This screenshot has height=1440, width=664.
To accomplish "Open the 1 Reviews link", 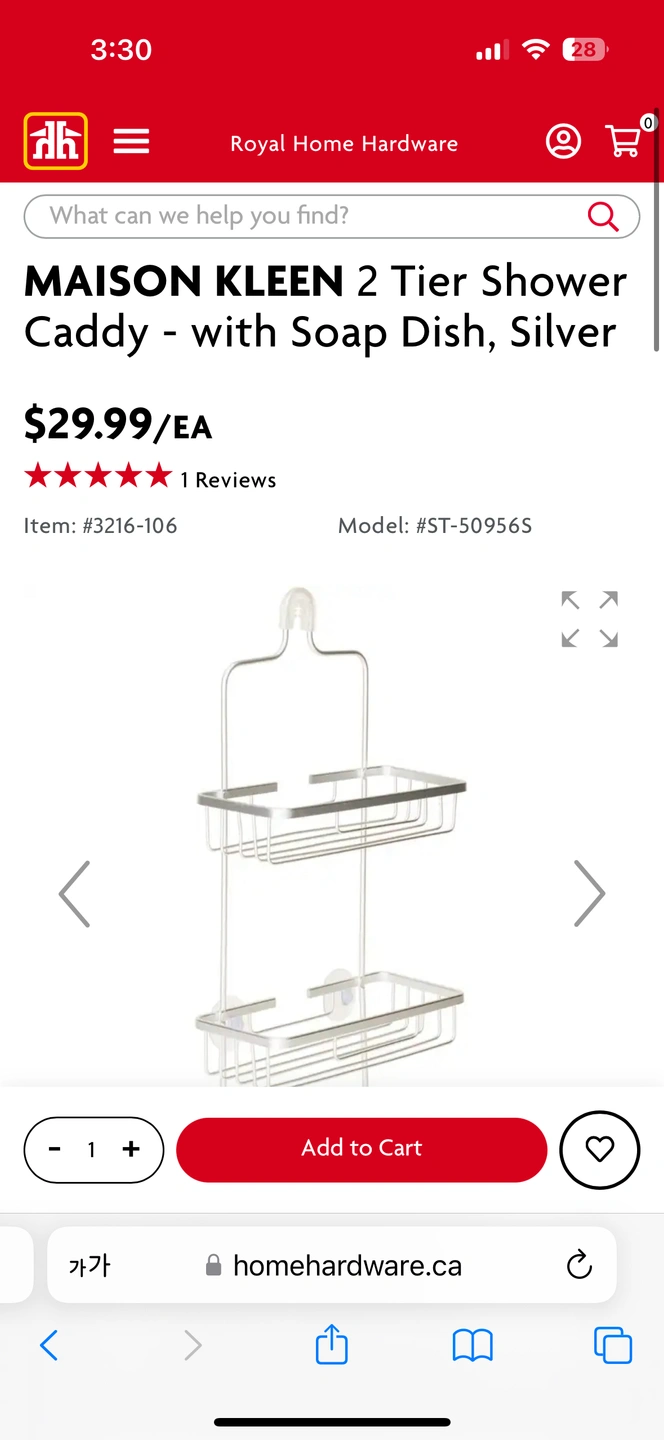I will [x=228, y=480].
